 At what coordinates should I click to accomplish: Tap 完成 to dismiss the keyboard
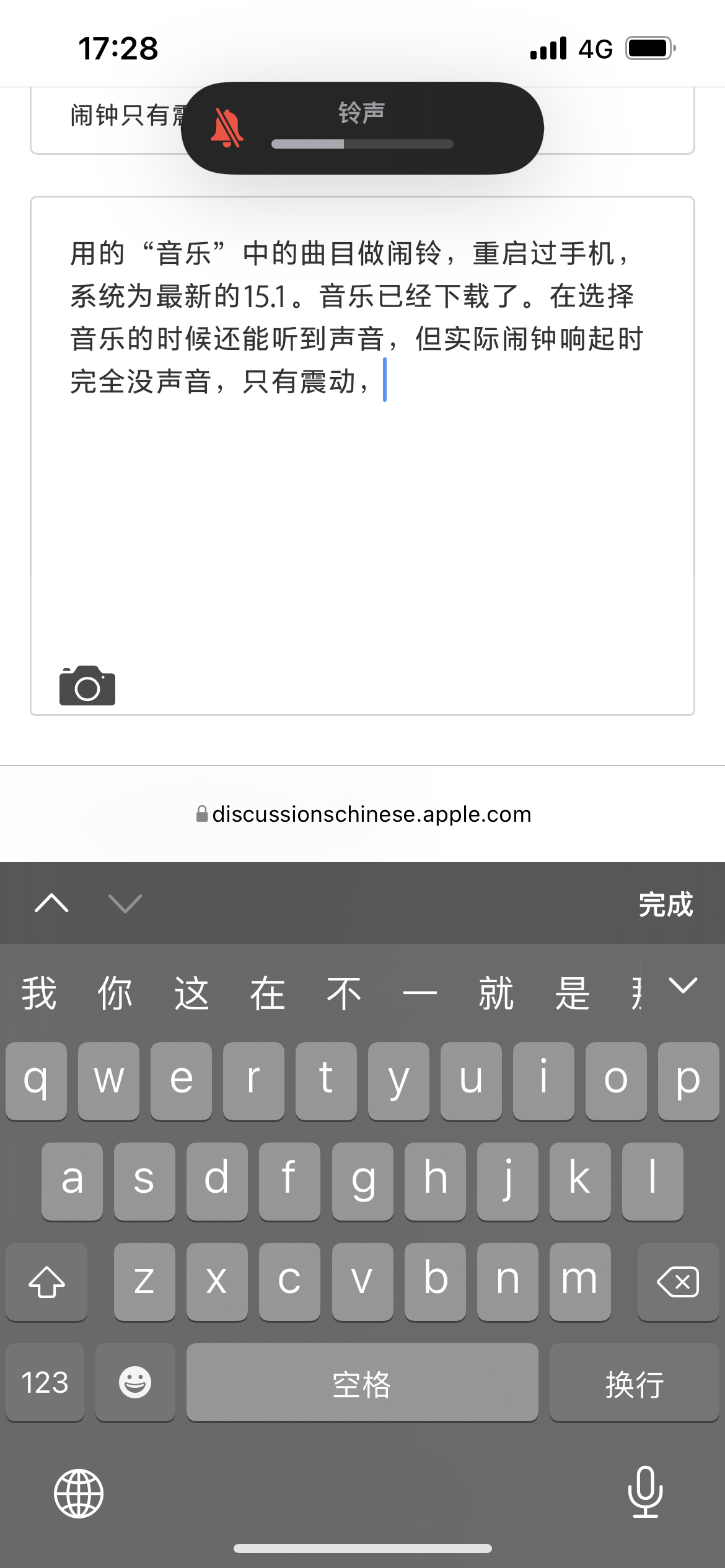tap(666, 904)
